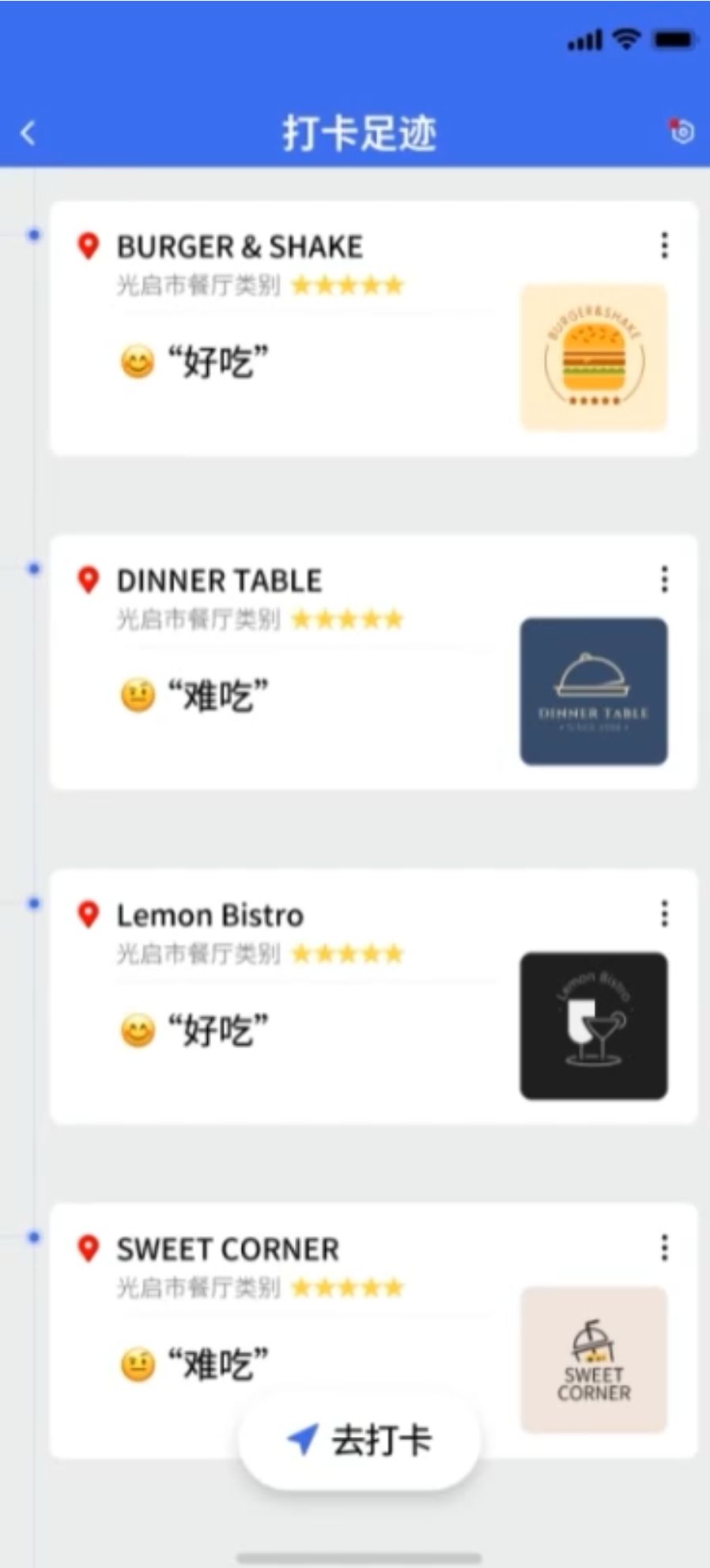Click the location pin on SWEET CORNER card
This screenshot has width=710, height=1568.
tap(89, 1247)
